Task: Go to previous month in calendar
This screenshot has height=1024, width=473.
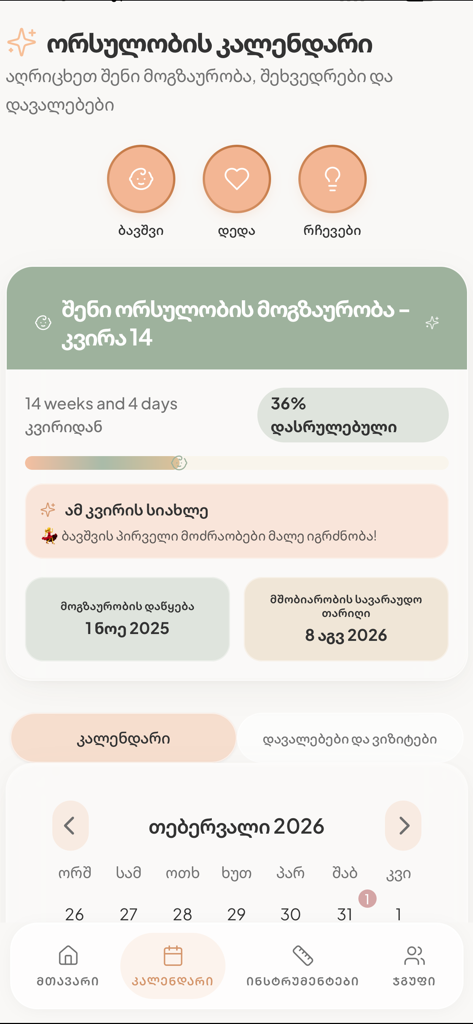Action: click(70, 825)
